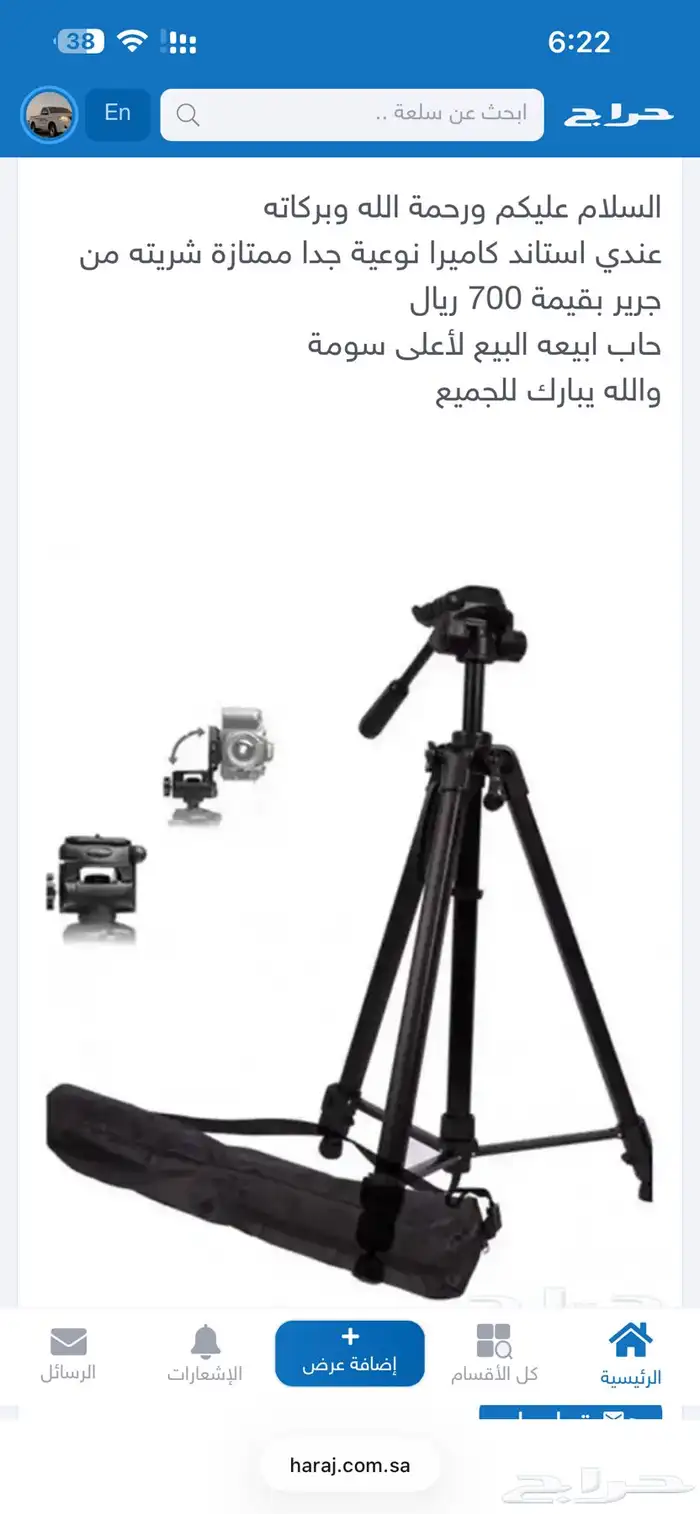Tap the search box for an item
The width and height of the screenshot is (700, 1514).
coord(352,115)
